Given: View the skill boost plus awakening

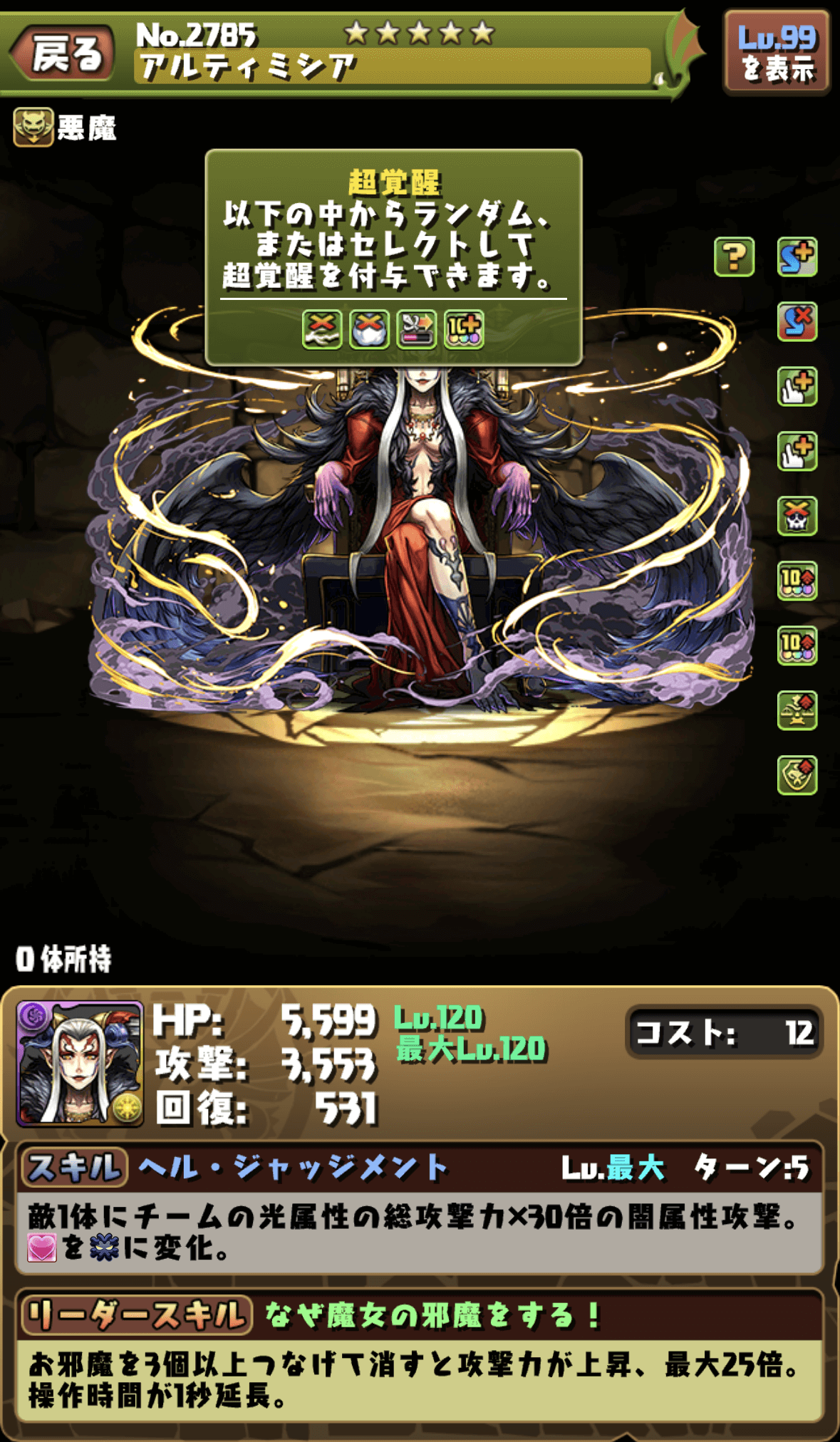Looking at the screenshot, I should pos(797,256).
